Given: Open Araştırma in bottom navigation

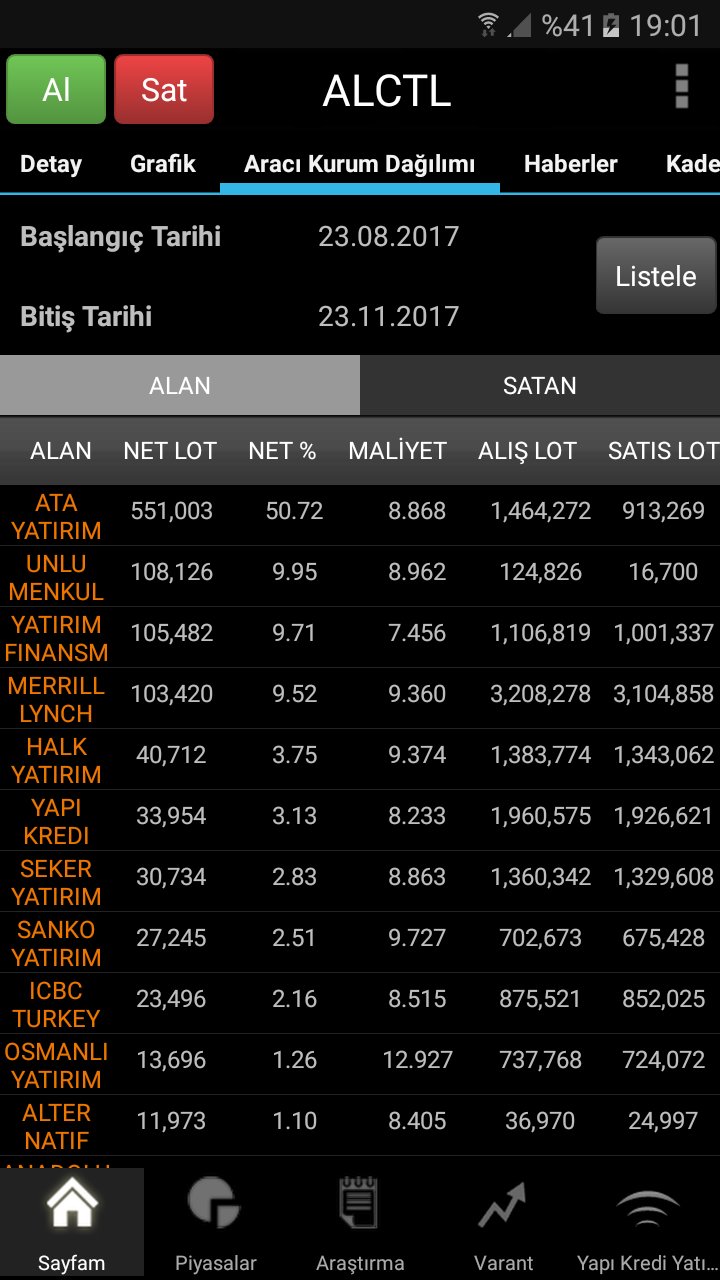Looking at the screenshot, I should 360,1224.
